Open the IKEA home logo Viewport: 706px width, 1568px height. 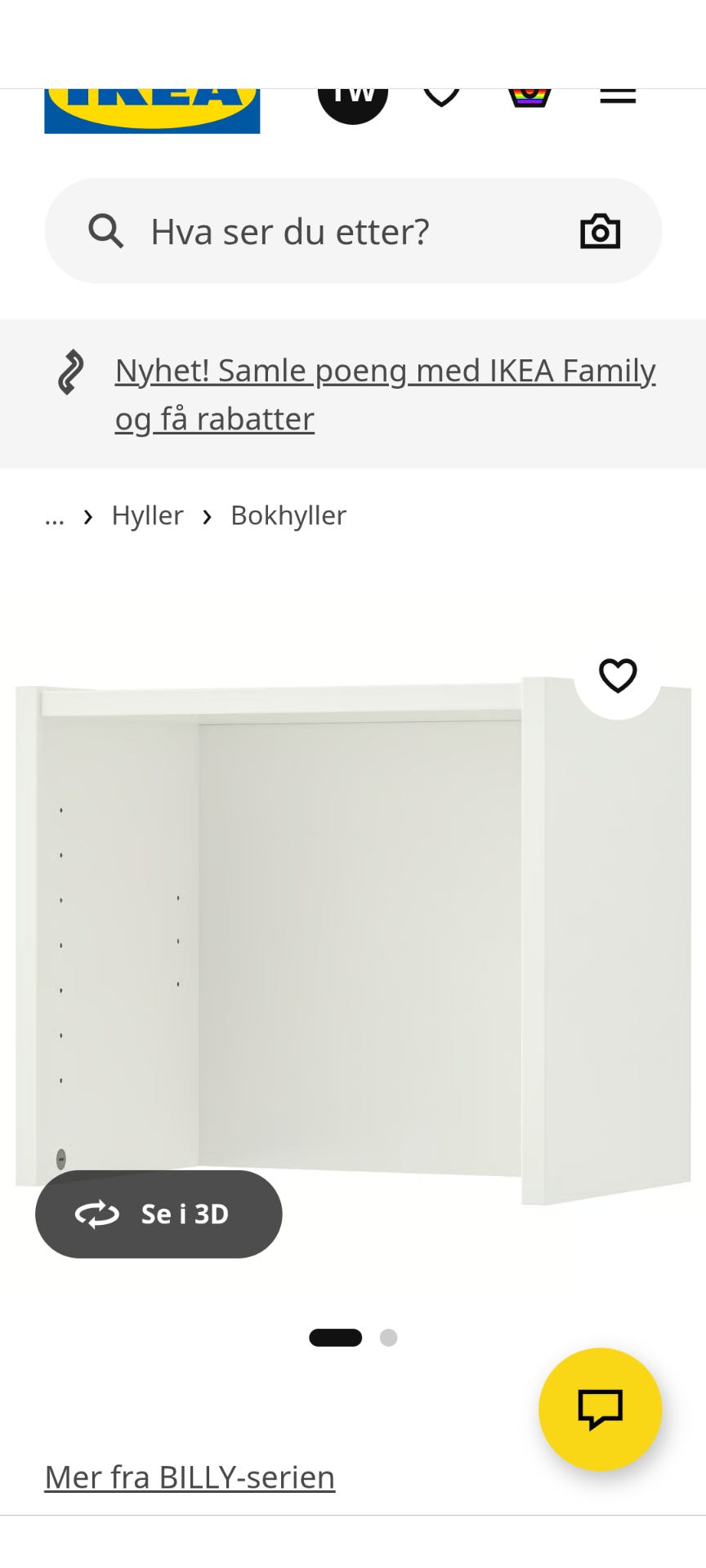(x=152, y=111)
